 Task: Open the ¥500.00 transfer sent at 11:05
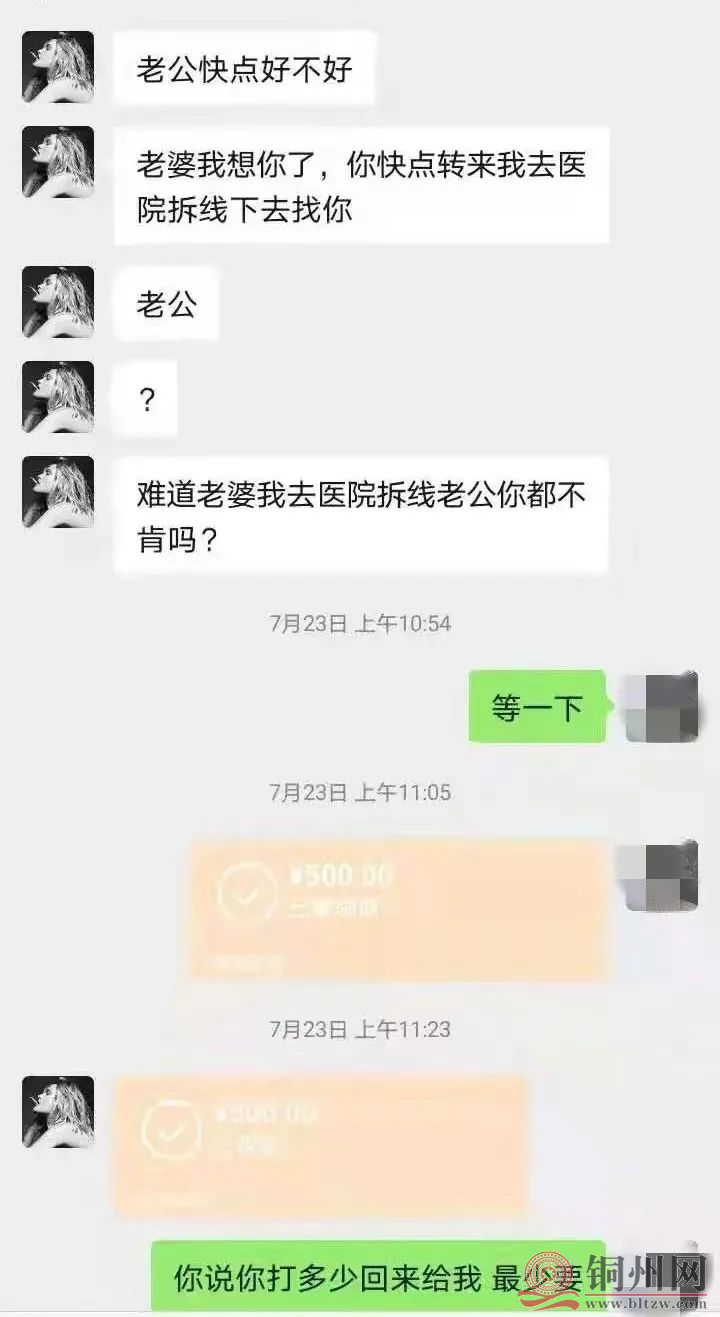coord(400,909)
